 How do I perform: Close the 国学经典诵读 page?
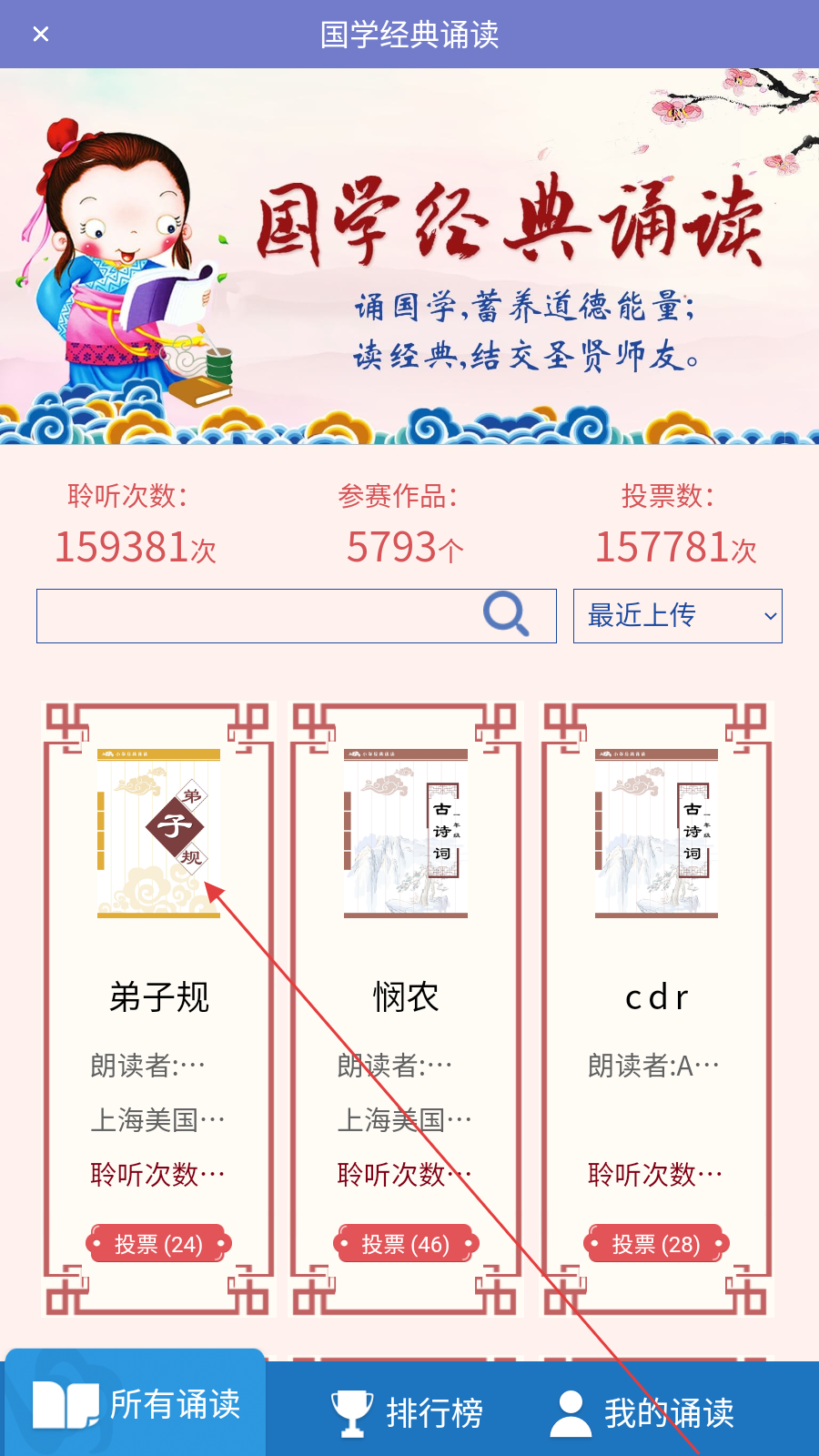point(41,35)
